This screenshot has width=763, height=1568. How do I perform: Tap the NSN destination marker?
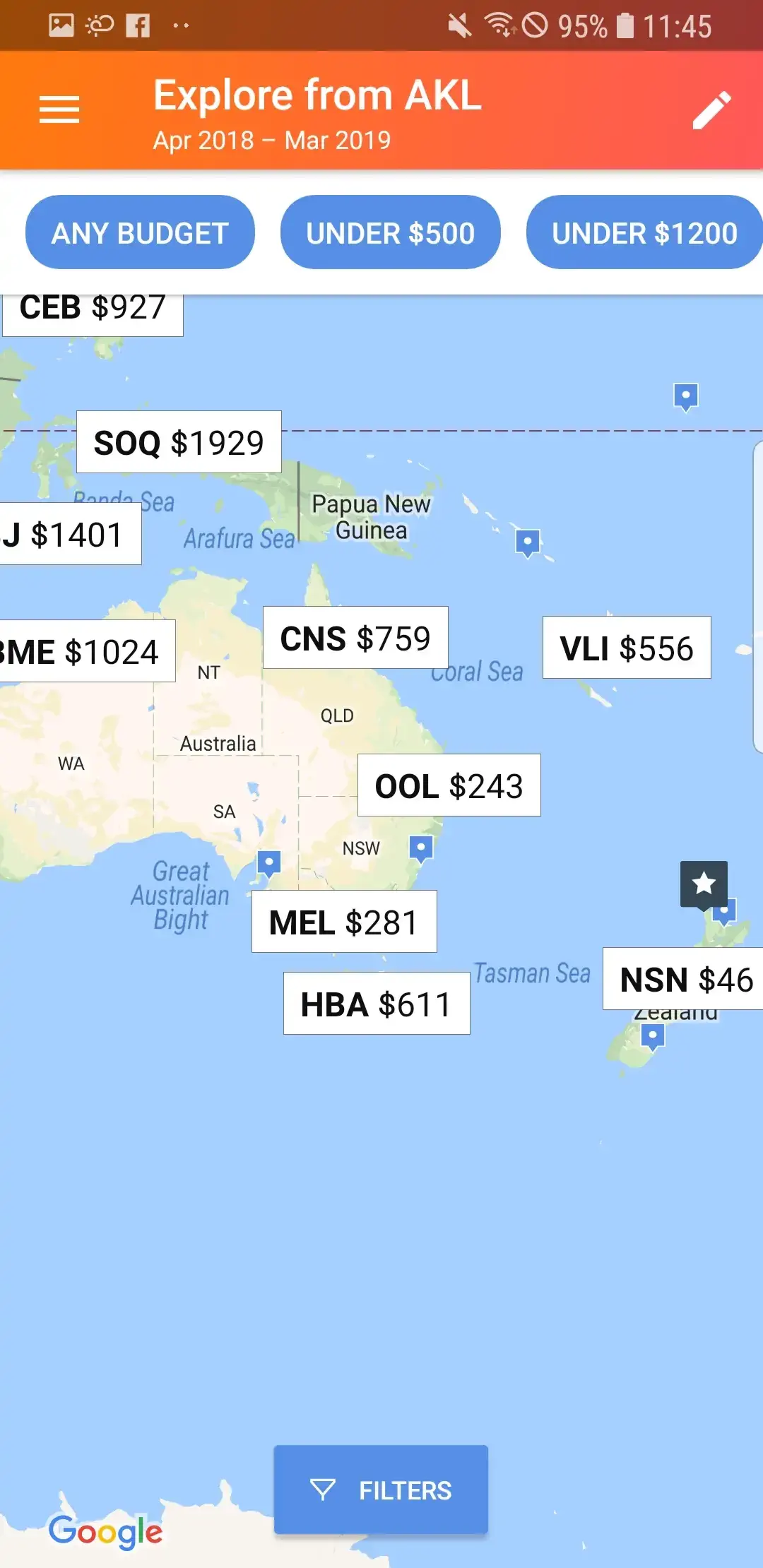click(684, 979)
